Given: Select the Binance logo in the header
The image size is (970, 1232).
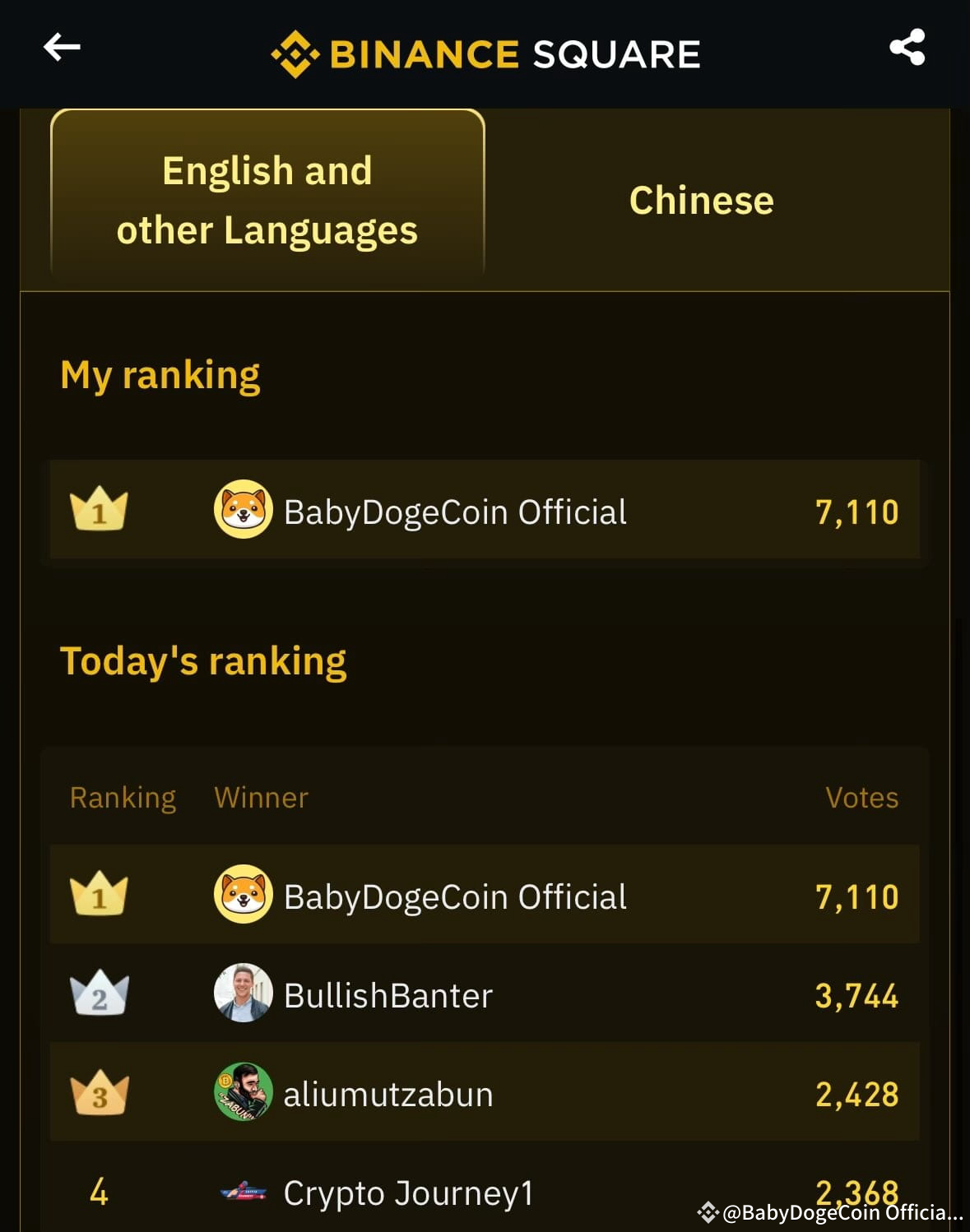Looking at the screenshot, I should pos(298,52).
